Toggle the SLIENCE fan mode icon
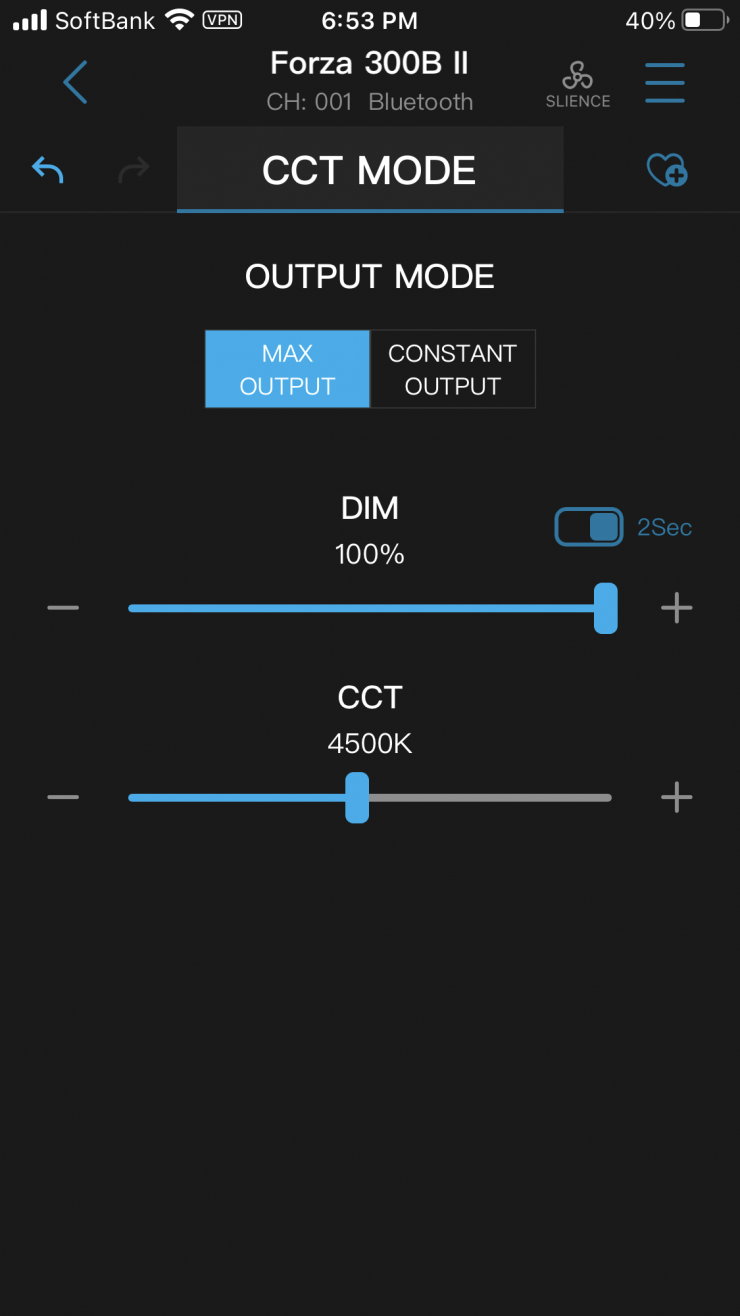Viewport: 740px width, 1316px height. [x=577, y=84]
